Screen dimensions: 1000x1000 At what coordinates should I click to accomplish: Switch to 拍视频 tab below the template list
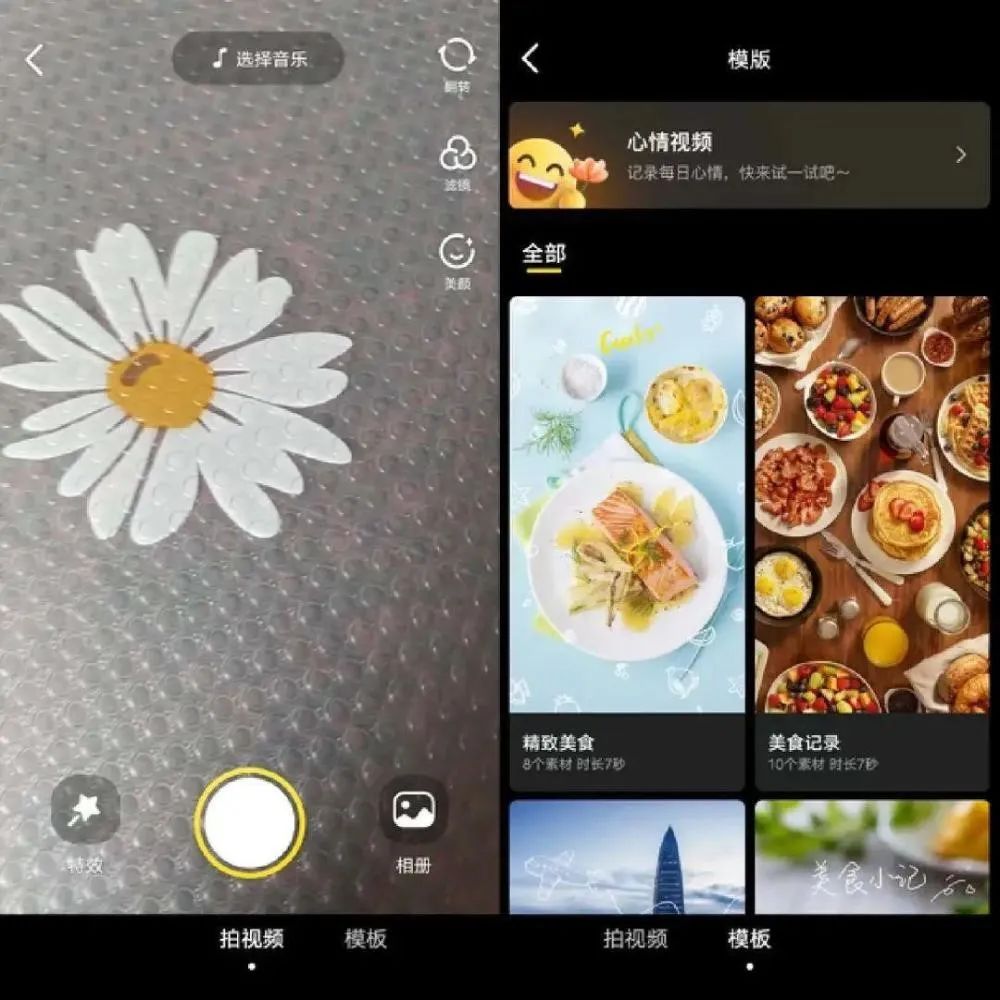[x=635, y=939]
